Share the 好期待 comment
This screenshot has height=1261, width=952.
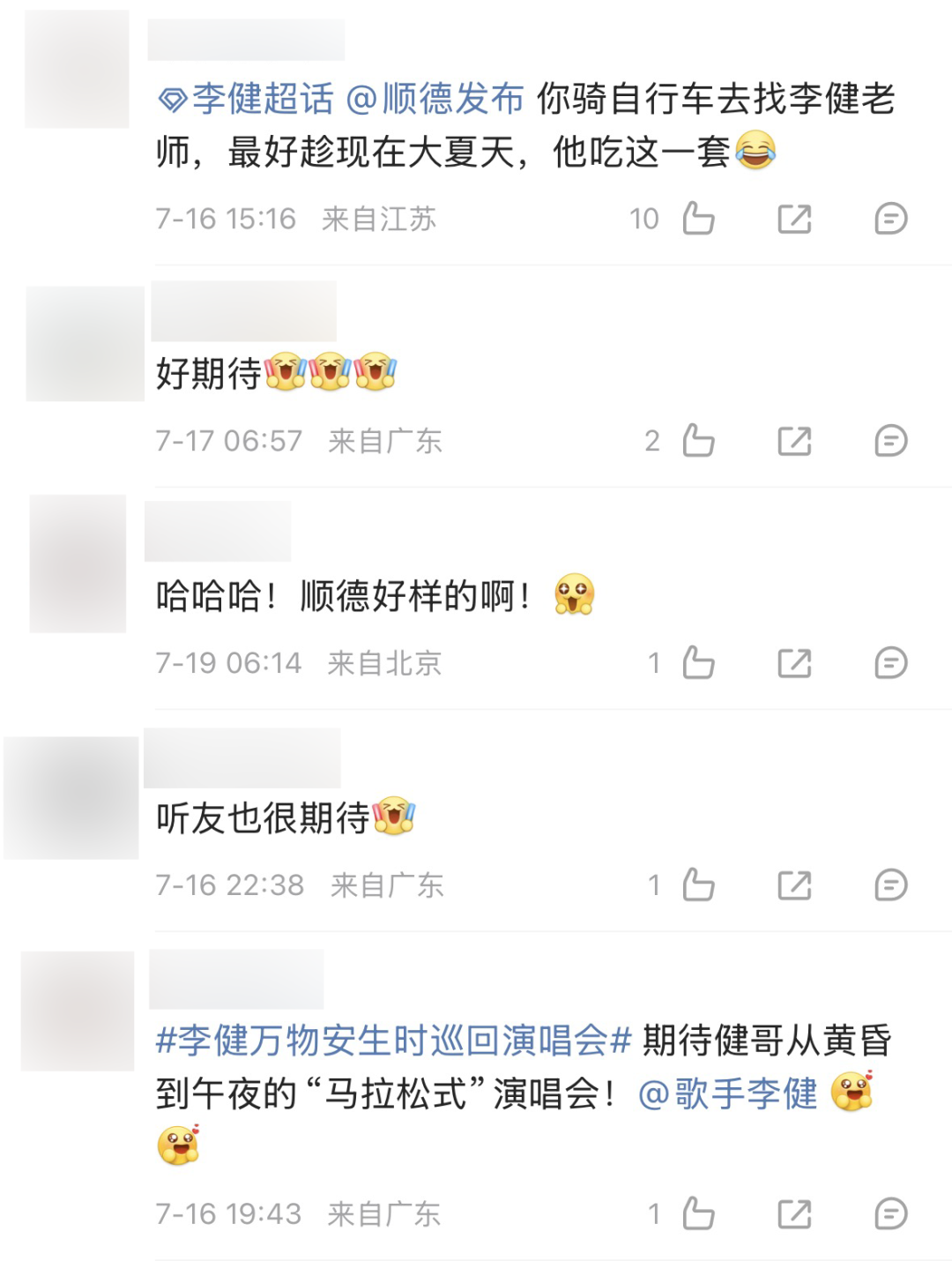coord(794,441)
